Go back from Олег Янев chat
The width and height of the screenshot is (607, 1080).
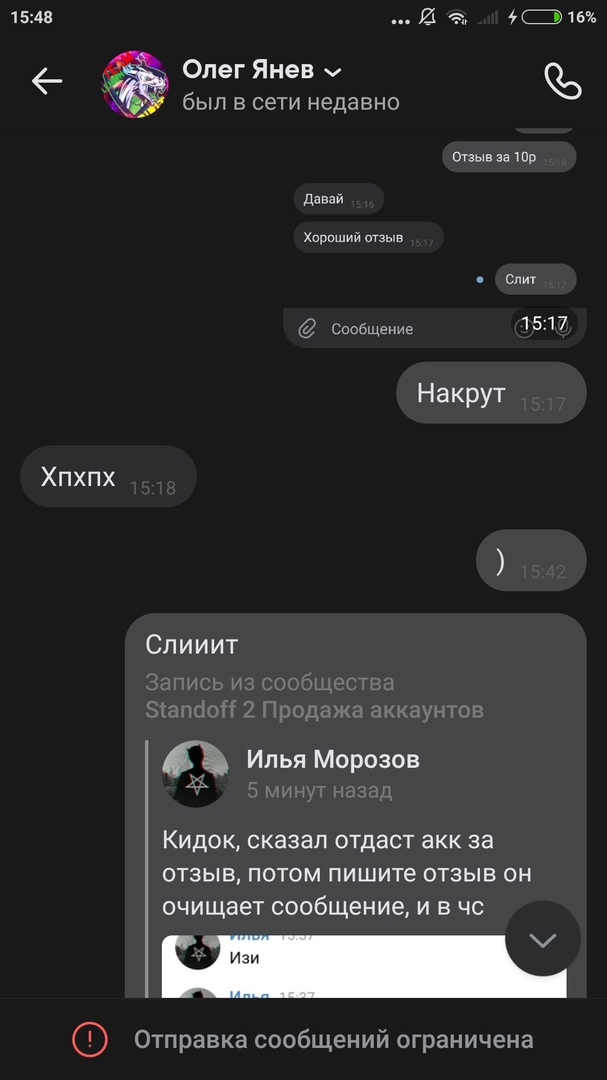pyautogui.click(x=46, y=82)
